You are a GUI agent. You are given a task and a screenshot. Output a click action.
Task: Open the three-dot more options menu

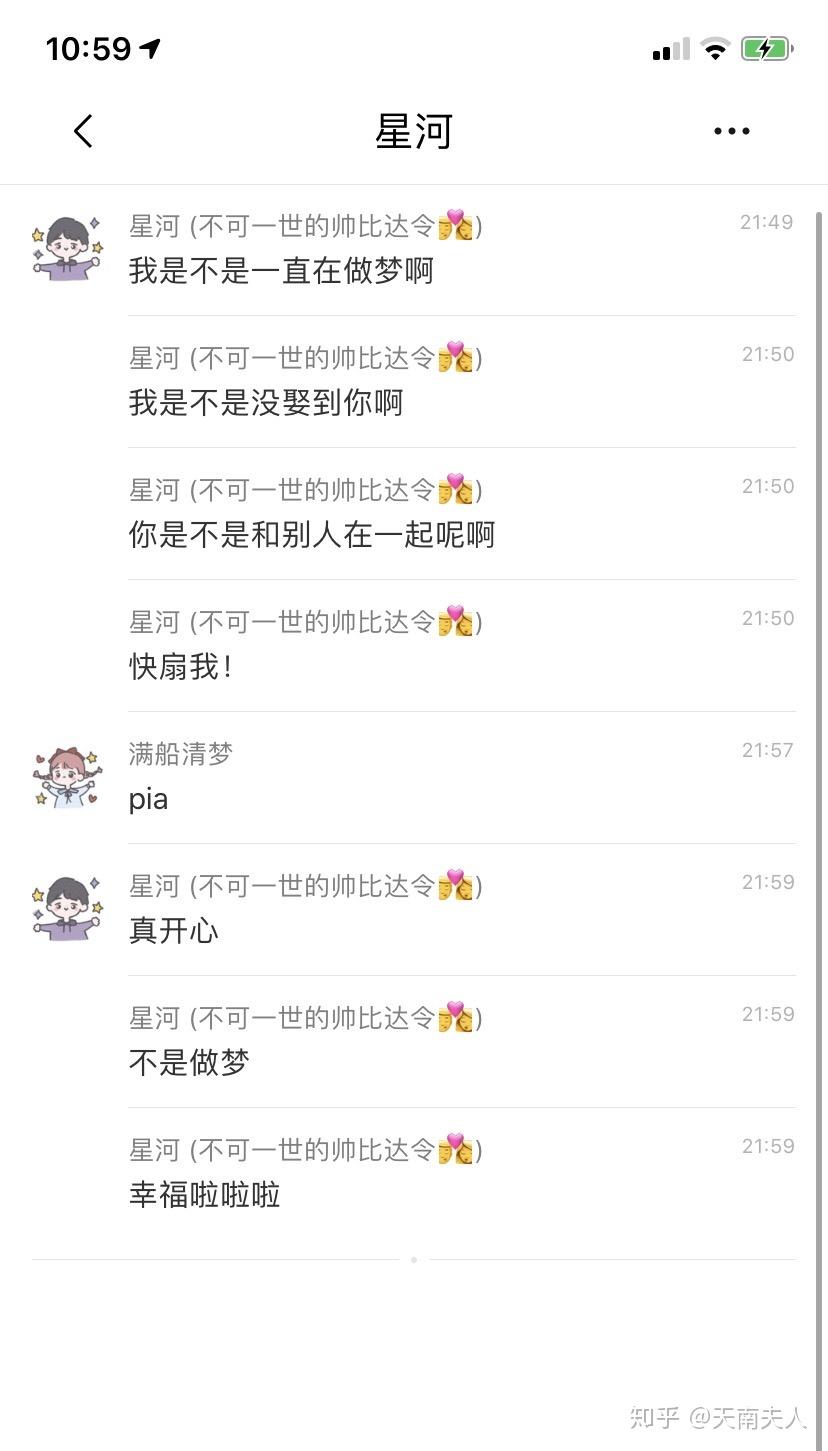[x=731, y=131]
